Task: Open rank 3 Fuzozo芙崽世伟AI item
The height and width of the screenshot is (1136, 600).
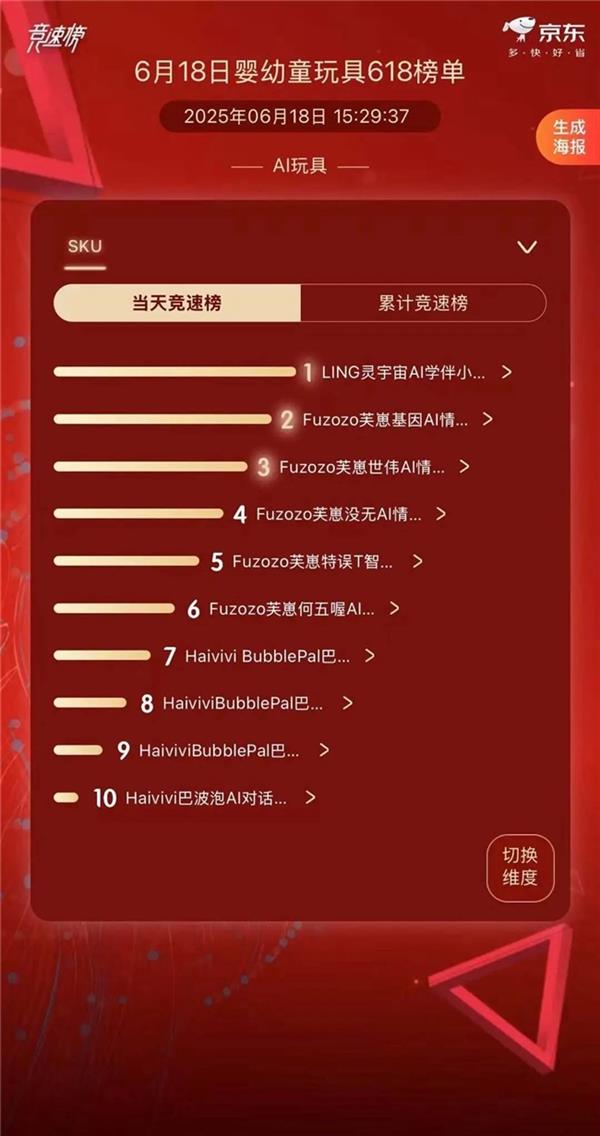Action: [x=362, y=467]
